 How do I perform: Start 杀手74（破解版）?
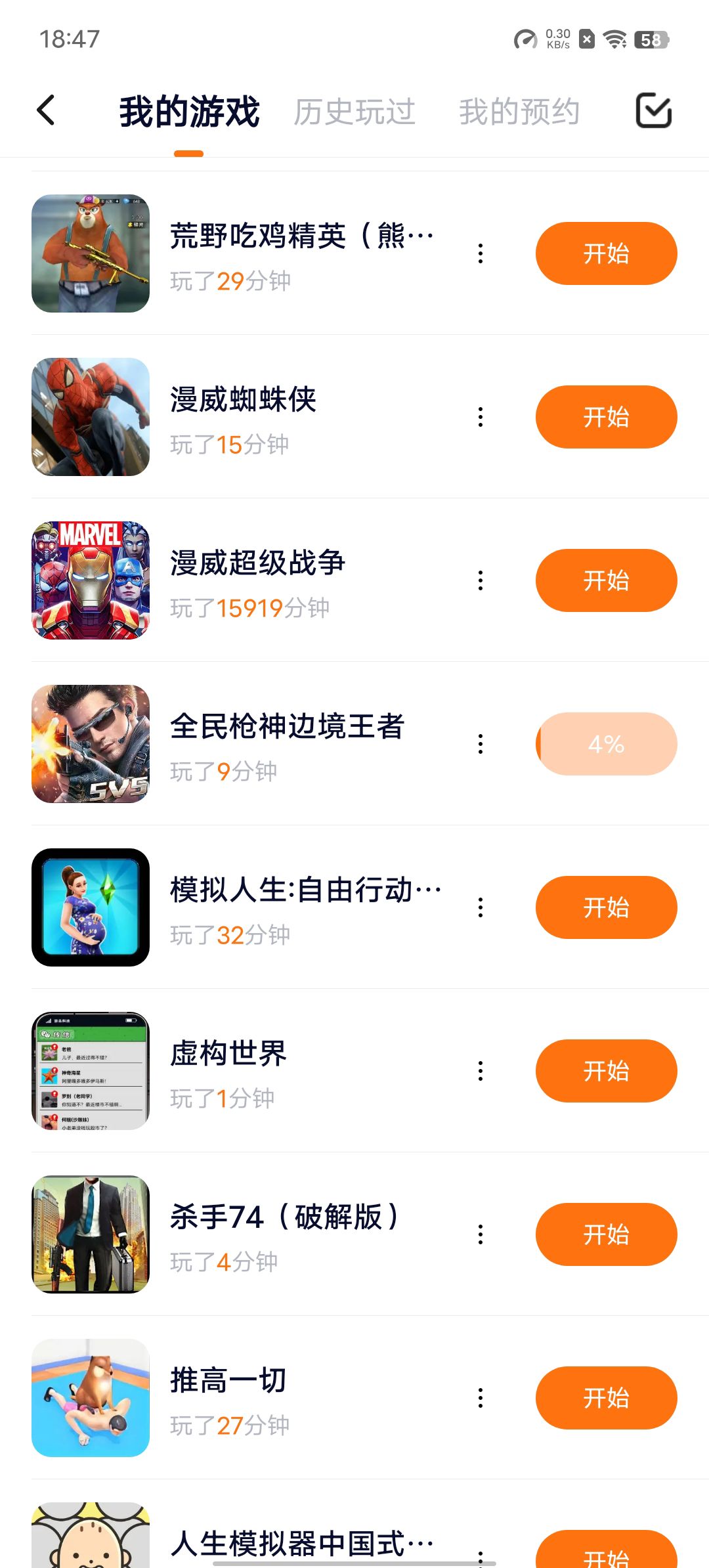pos(606,1234)
